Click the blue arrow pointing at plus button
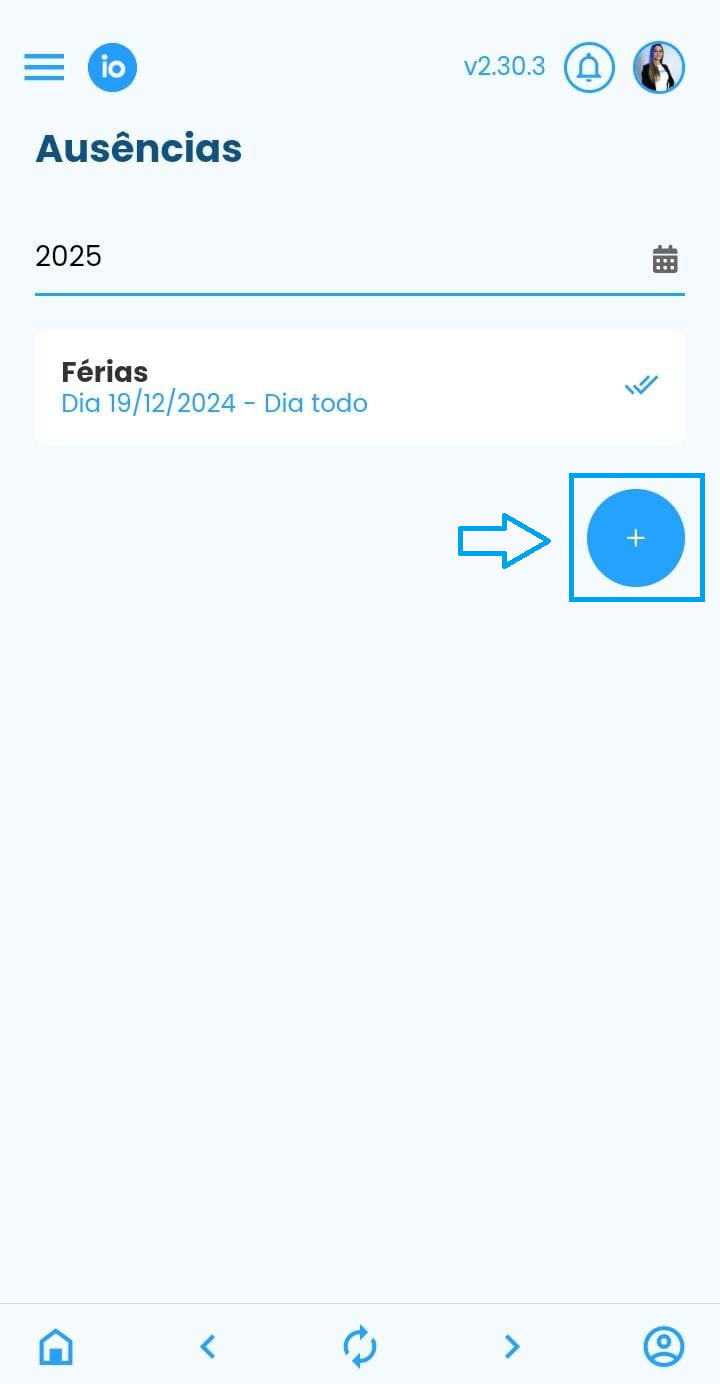The height and width of the screenshot is (1384, 720). 503,540
